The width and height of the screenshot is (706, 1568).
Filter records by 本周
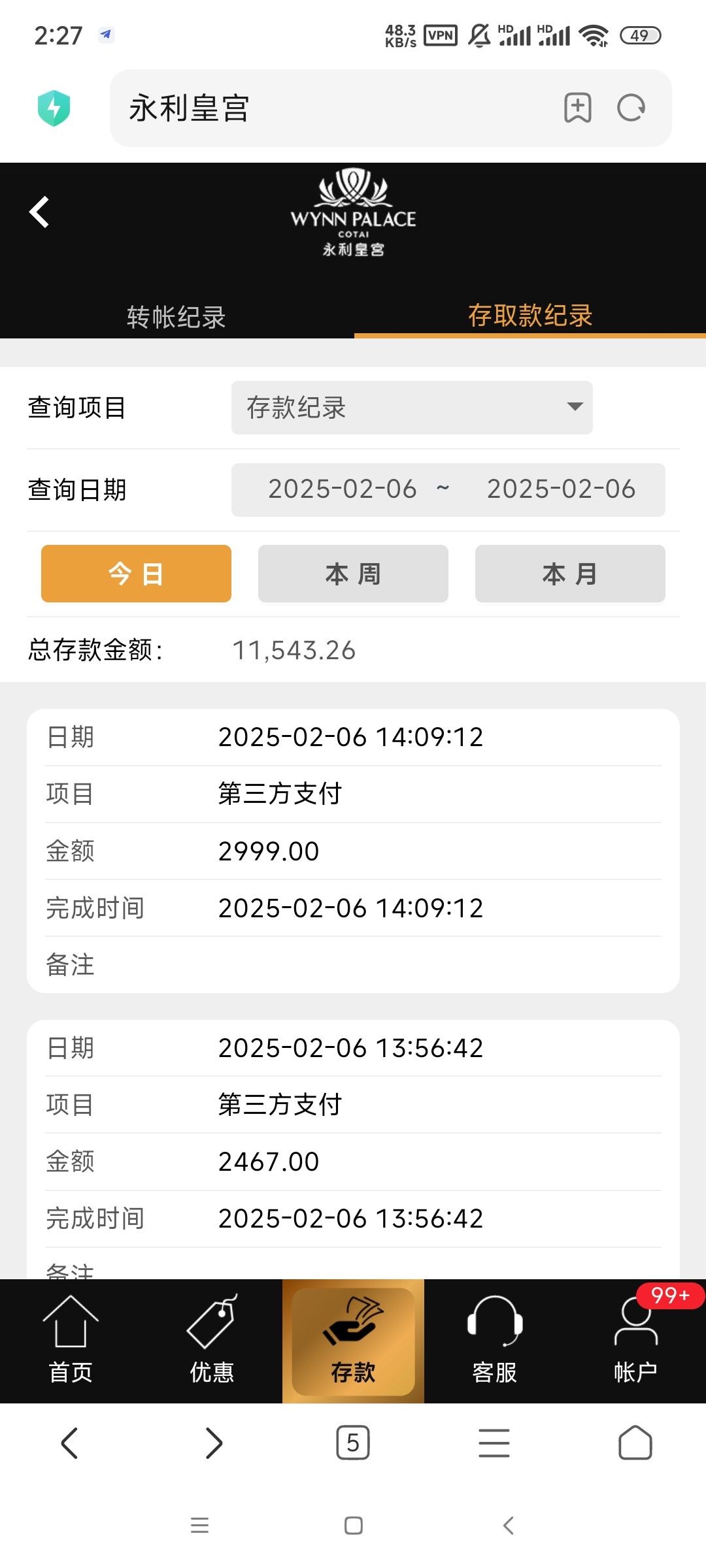pos(353,574)
